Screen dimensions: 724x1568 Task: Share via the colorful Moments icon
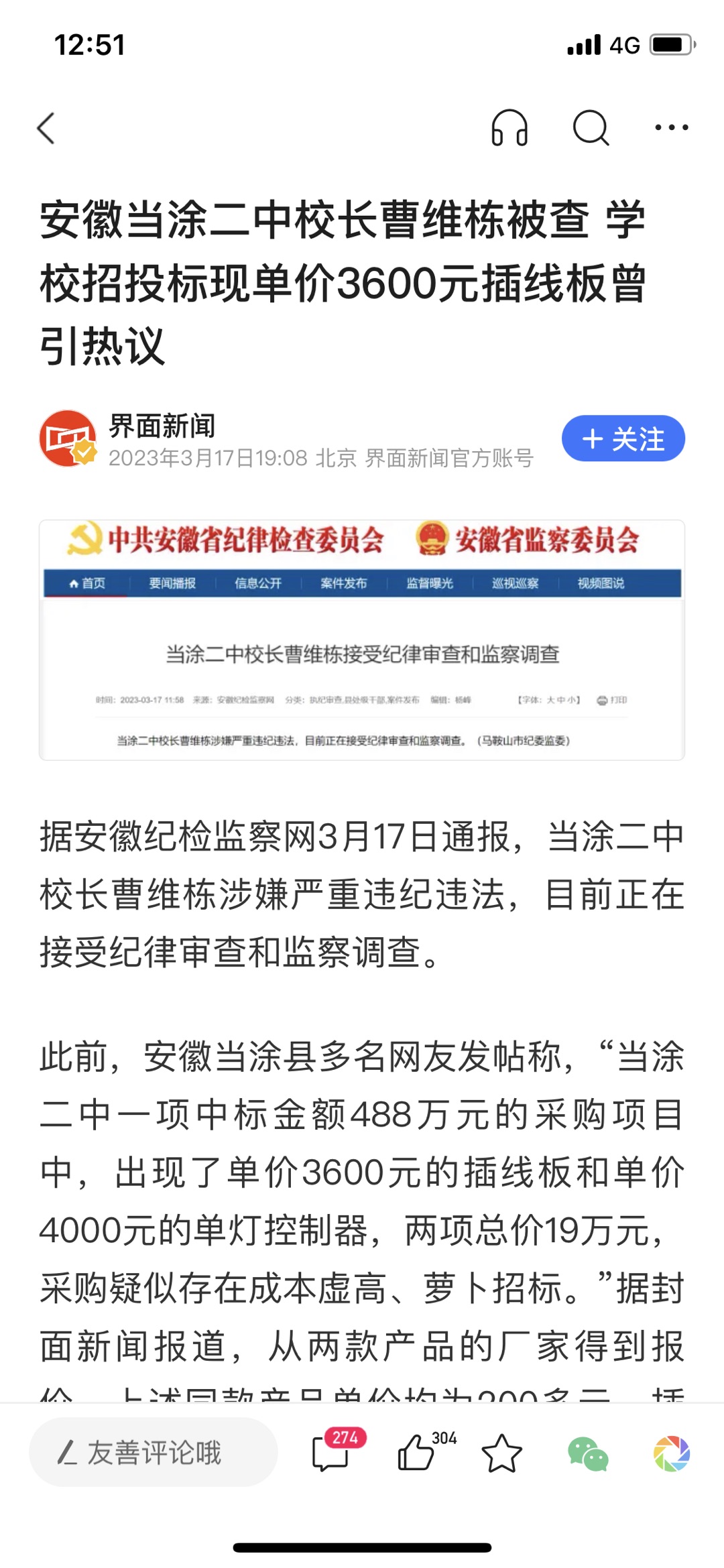click(672, 1453)
